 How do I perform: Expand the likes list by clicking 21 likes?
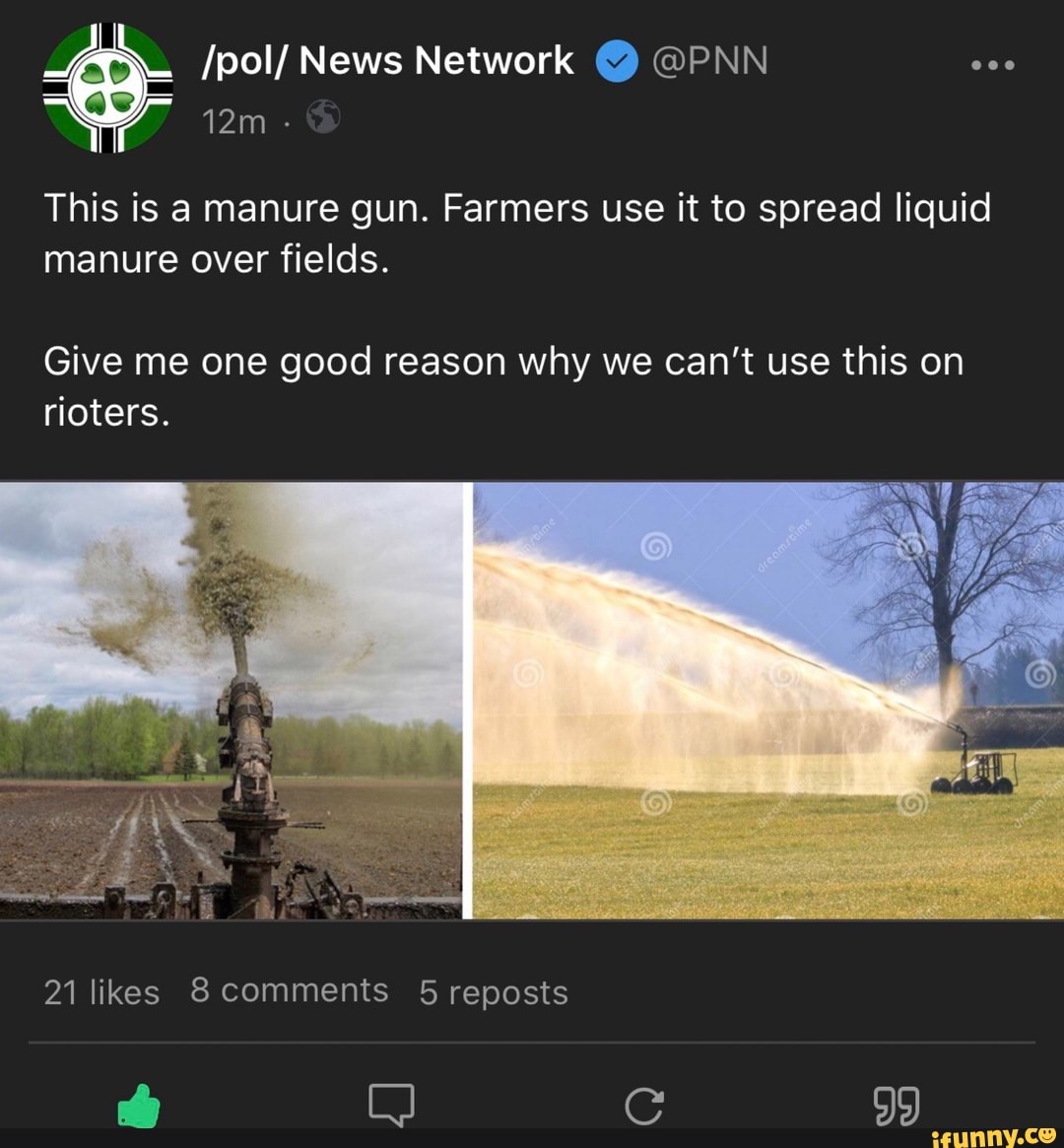100,993
